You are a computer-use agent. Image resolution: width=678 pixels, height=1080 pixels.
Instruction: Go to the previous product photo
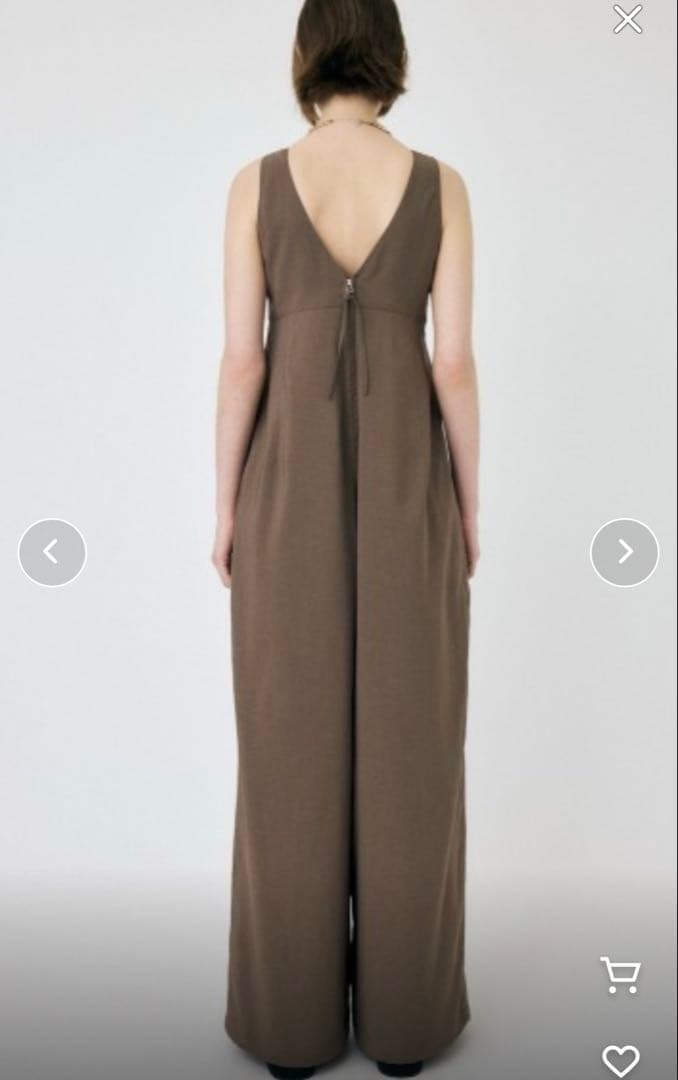coord(52,552)
